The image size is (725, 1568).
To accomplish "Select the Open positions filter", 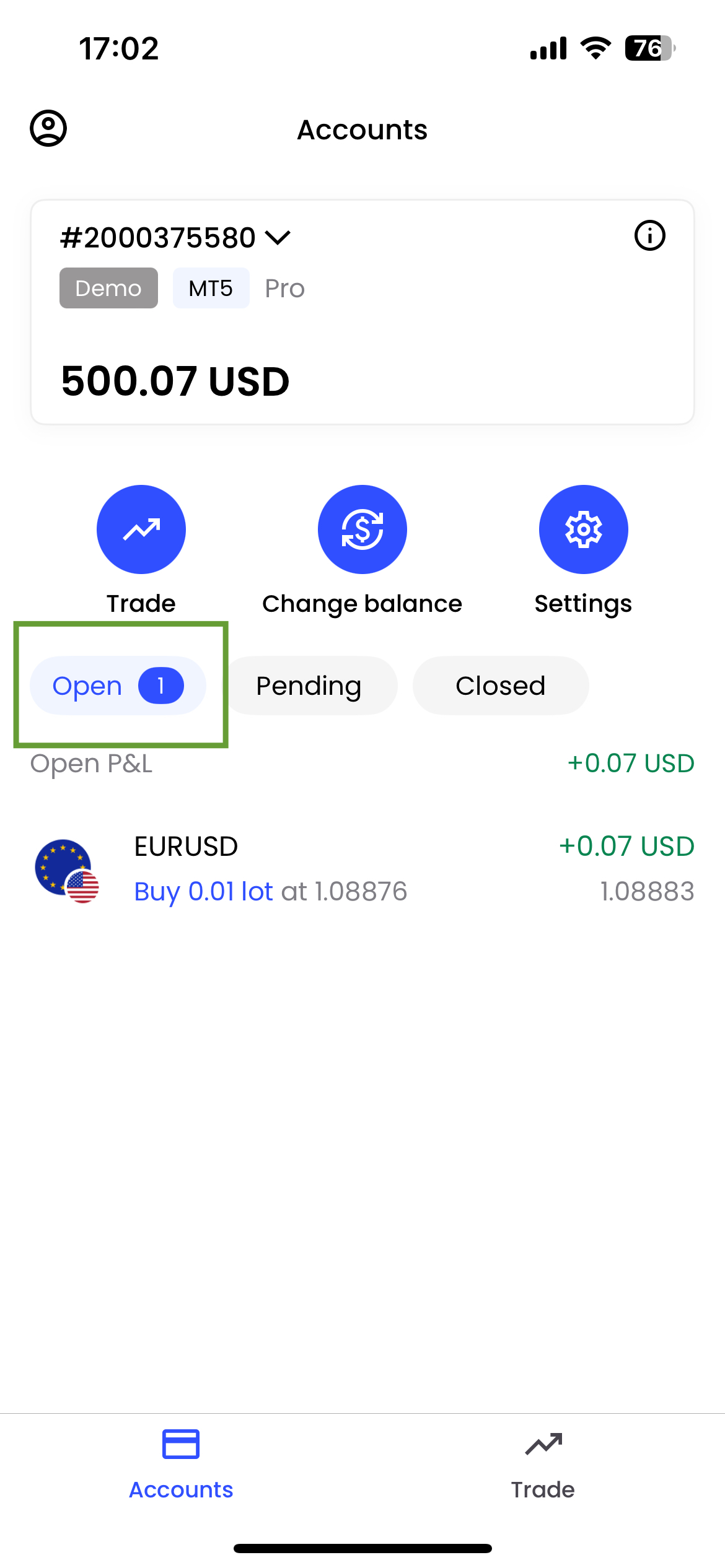I will [x=118, y=686].
